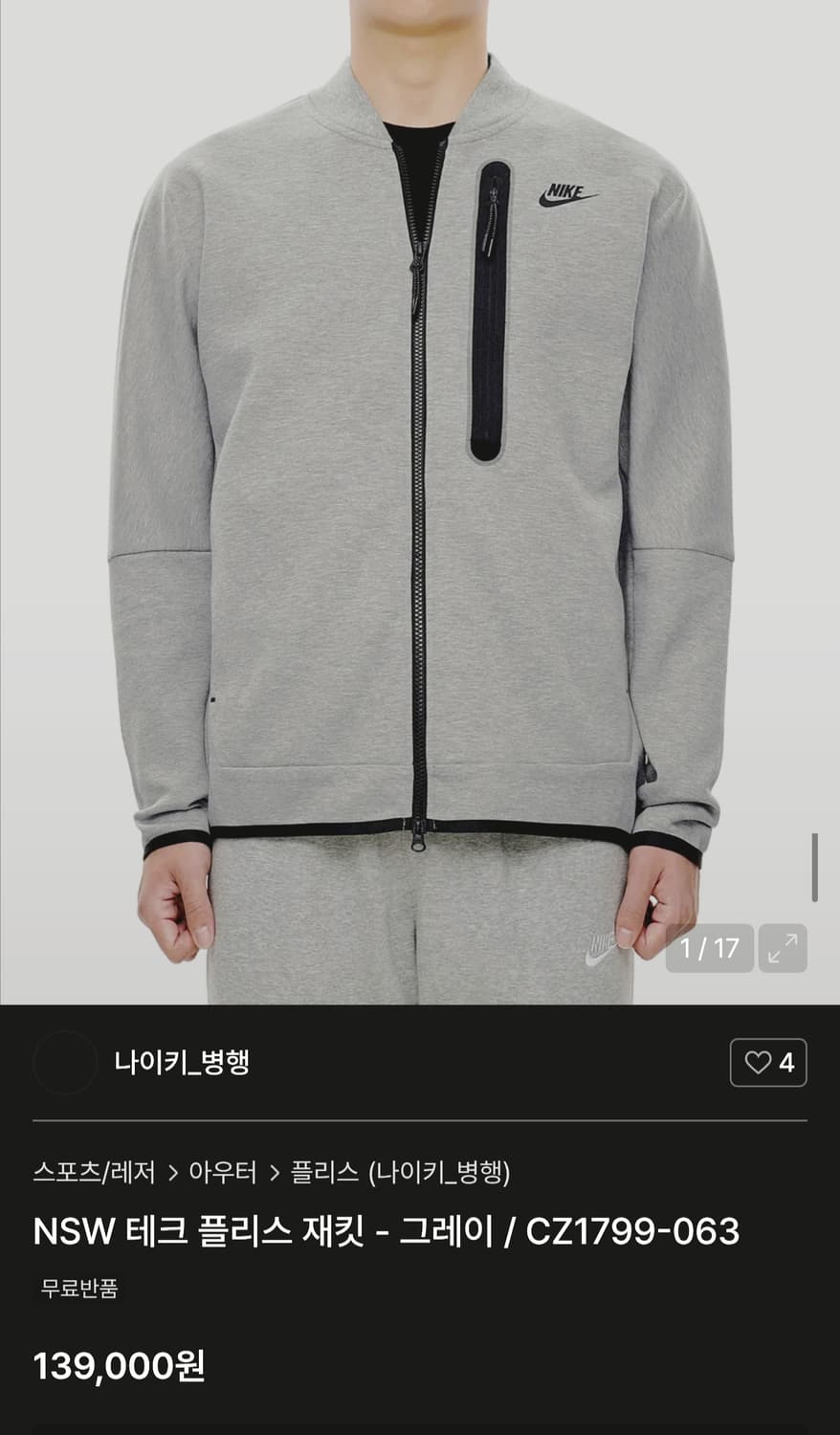Open the seller's profile avatar
The width and height of the screenshot is (840, 1435).
pos(64,1064)
